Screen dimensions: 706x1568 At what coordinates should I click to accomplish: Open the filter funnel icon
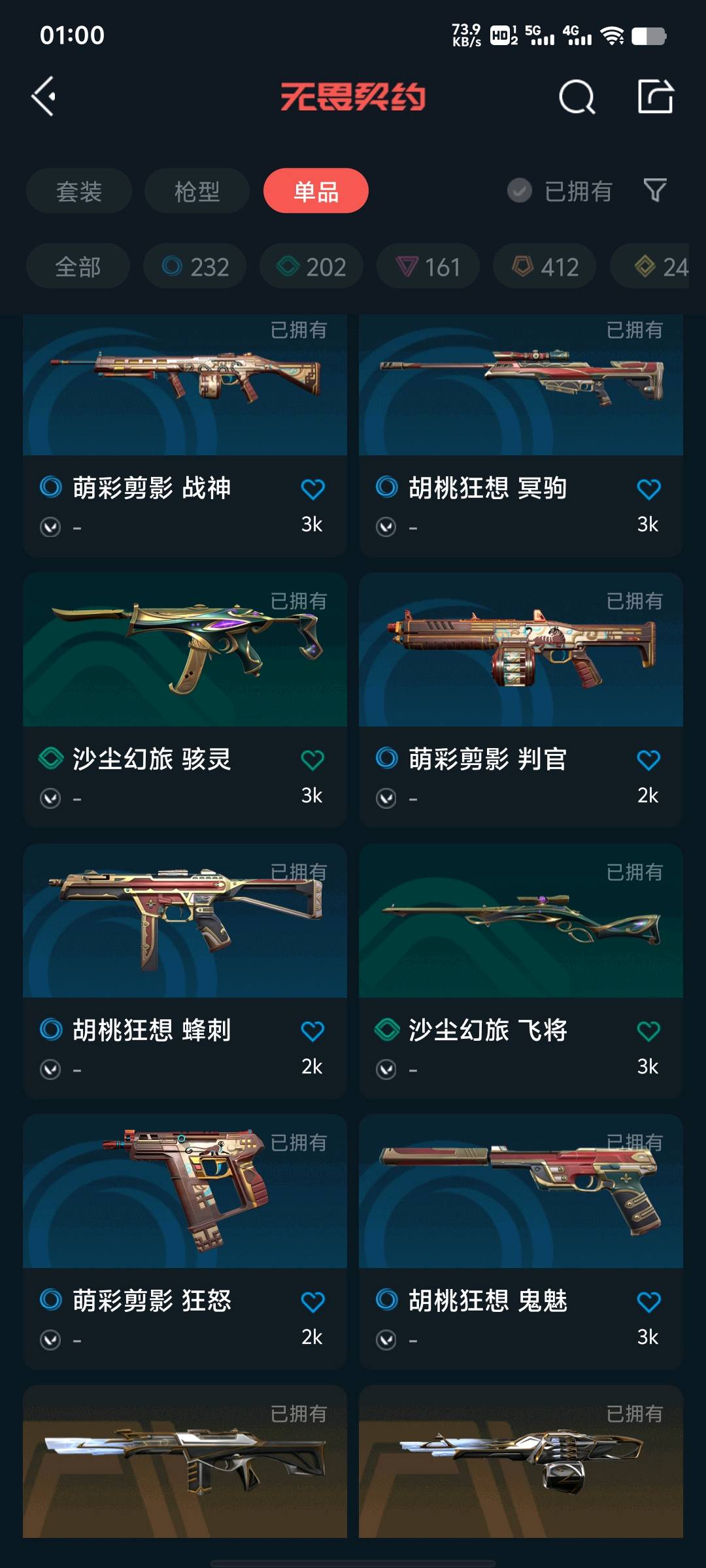pyautogui.click(x=655, y=190)
